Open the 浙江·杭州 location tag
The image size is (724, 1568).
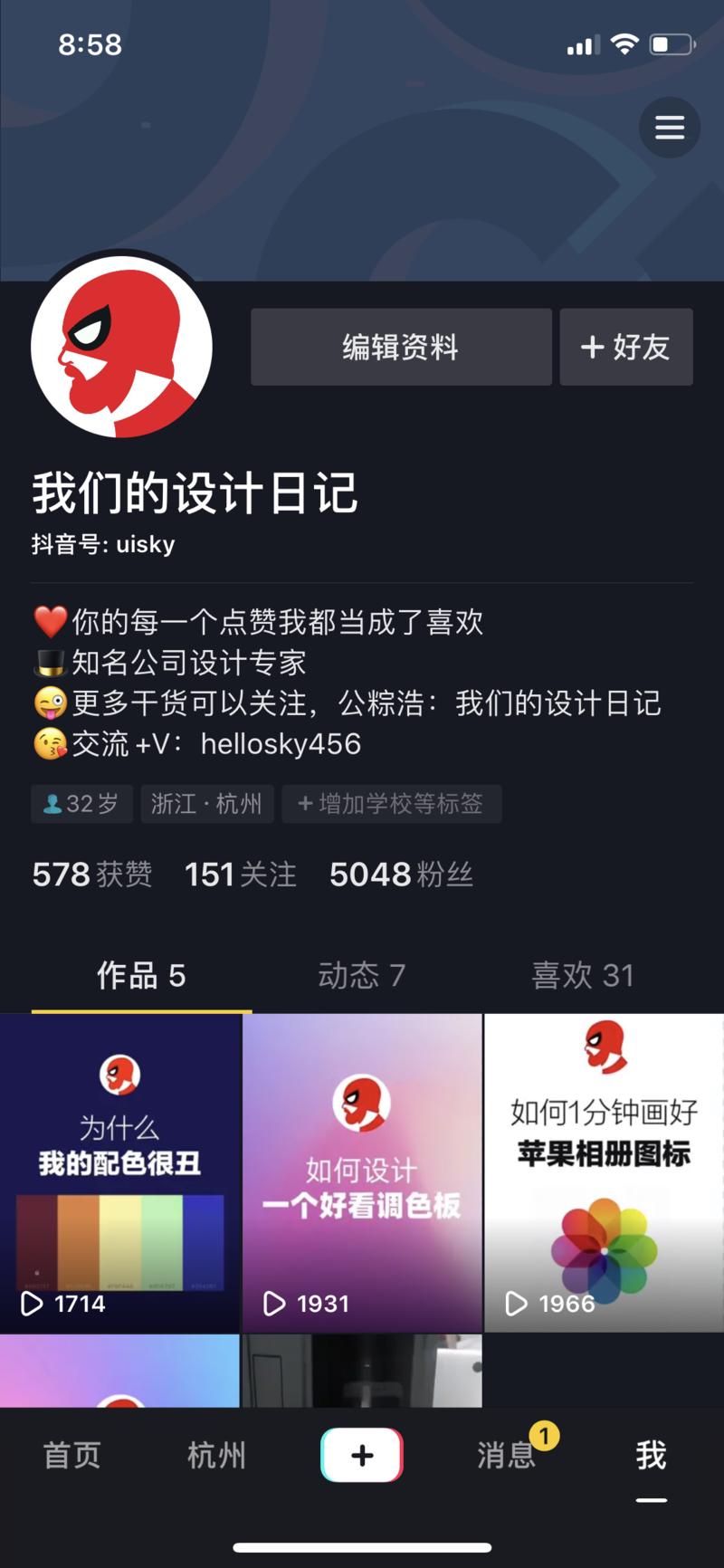tap(206, 804)
